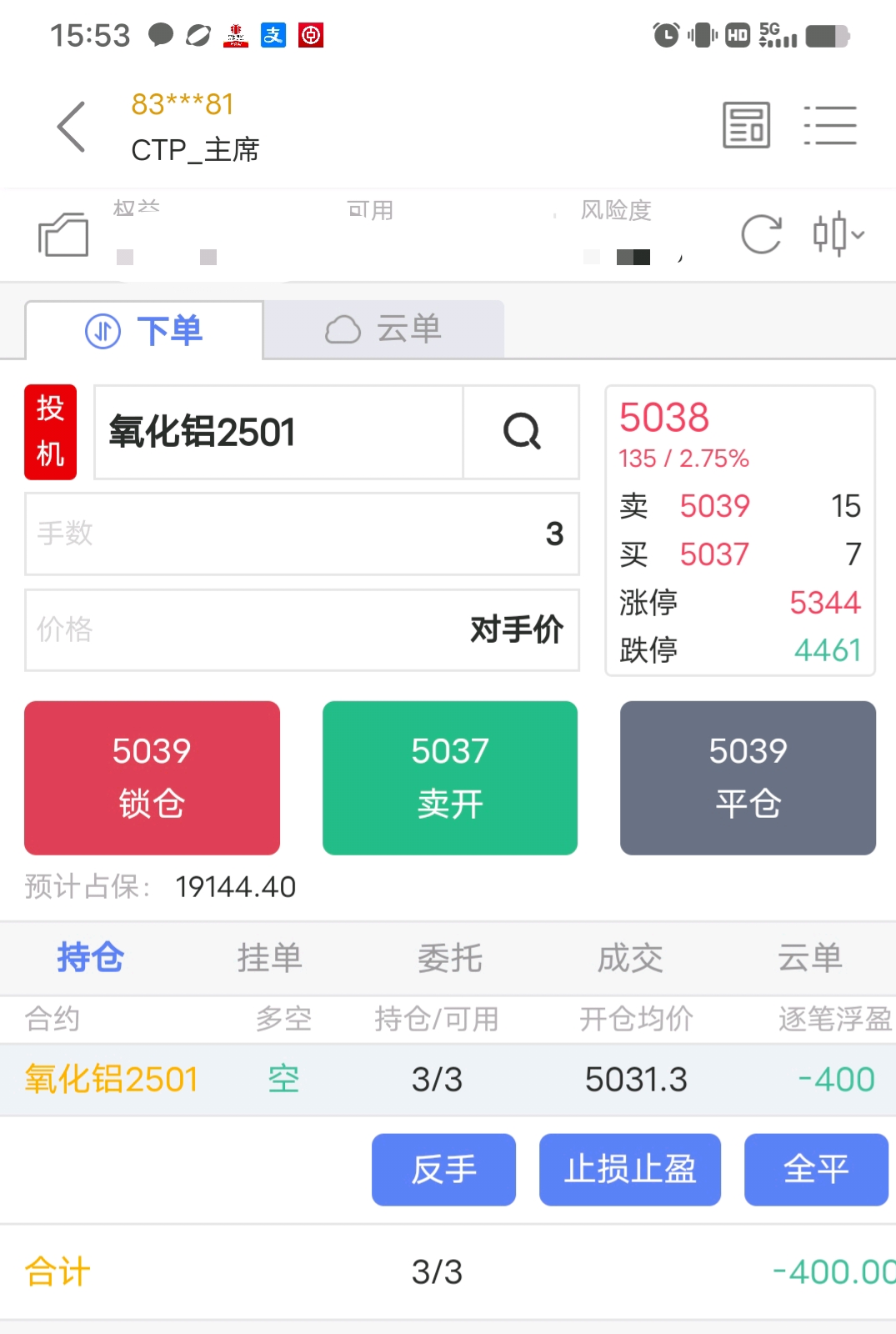
Task: Switch to the 挂单 tab
Action: (269, 958)
